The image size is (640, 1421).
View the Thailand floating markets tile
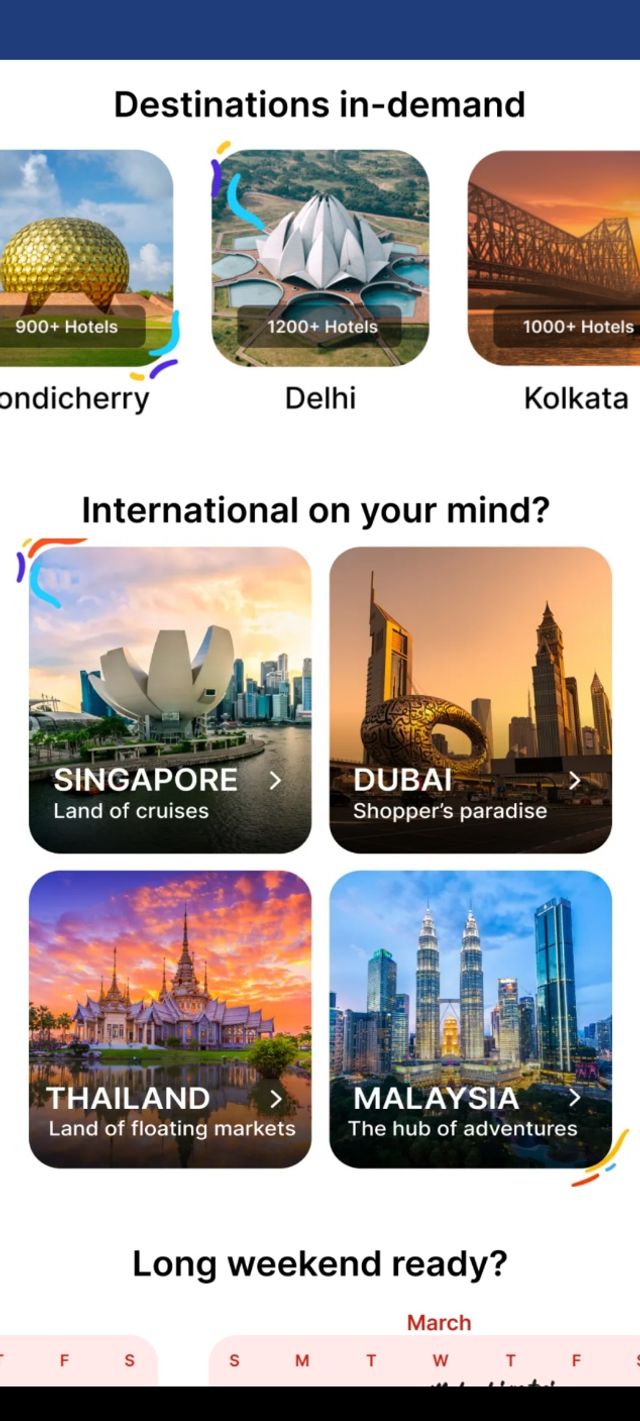pyautogui.click(x=170, y=1018)
